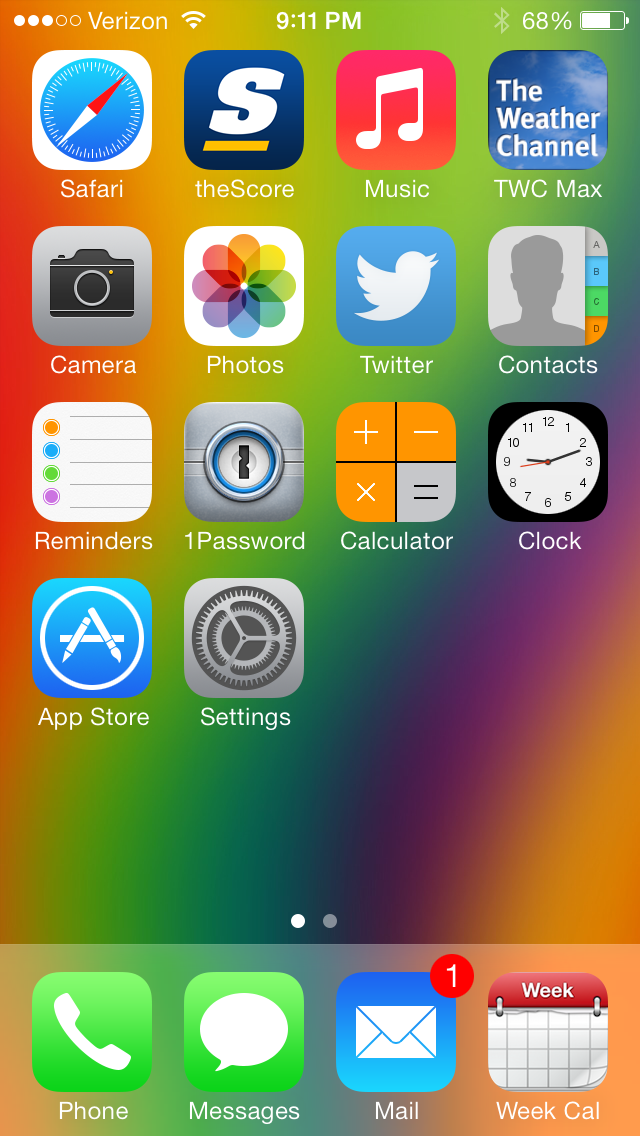Open the Music app
640x1136 pixels.
pyautogui.click(x=396, y=110)
